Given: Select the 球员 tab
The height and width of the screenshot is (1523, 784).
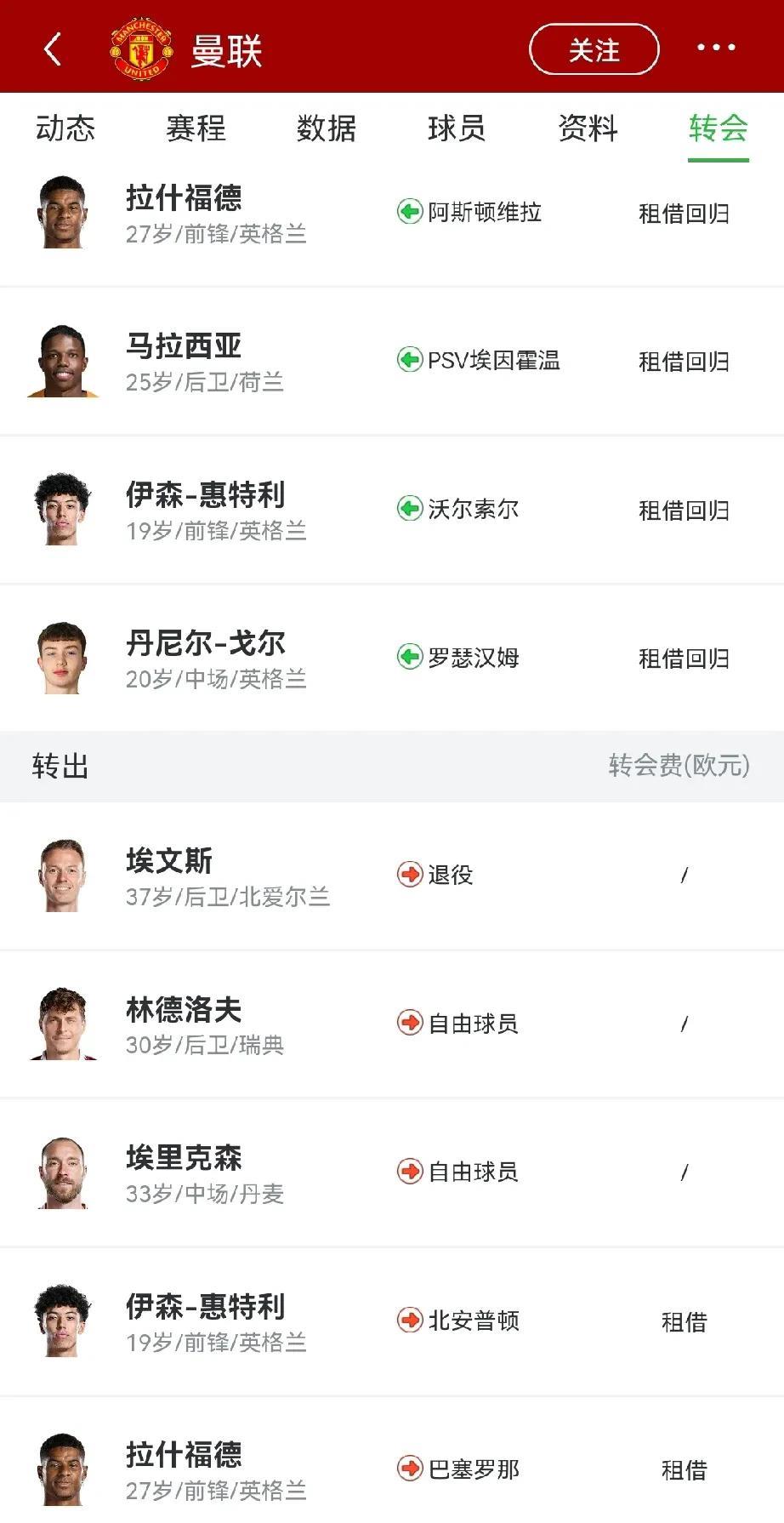Looking at the screenshot, I should [x=457, y=128].
